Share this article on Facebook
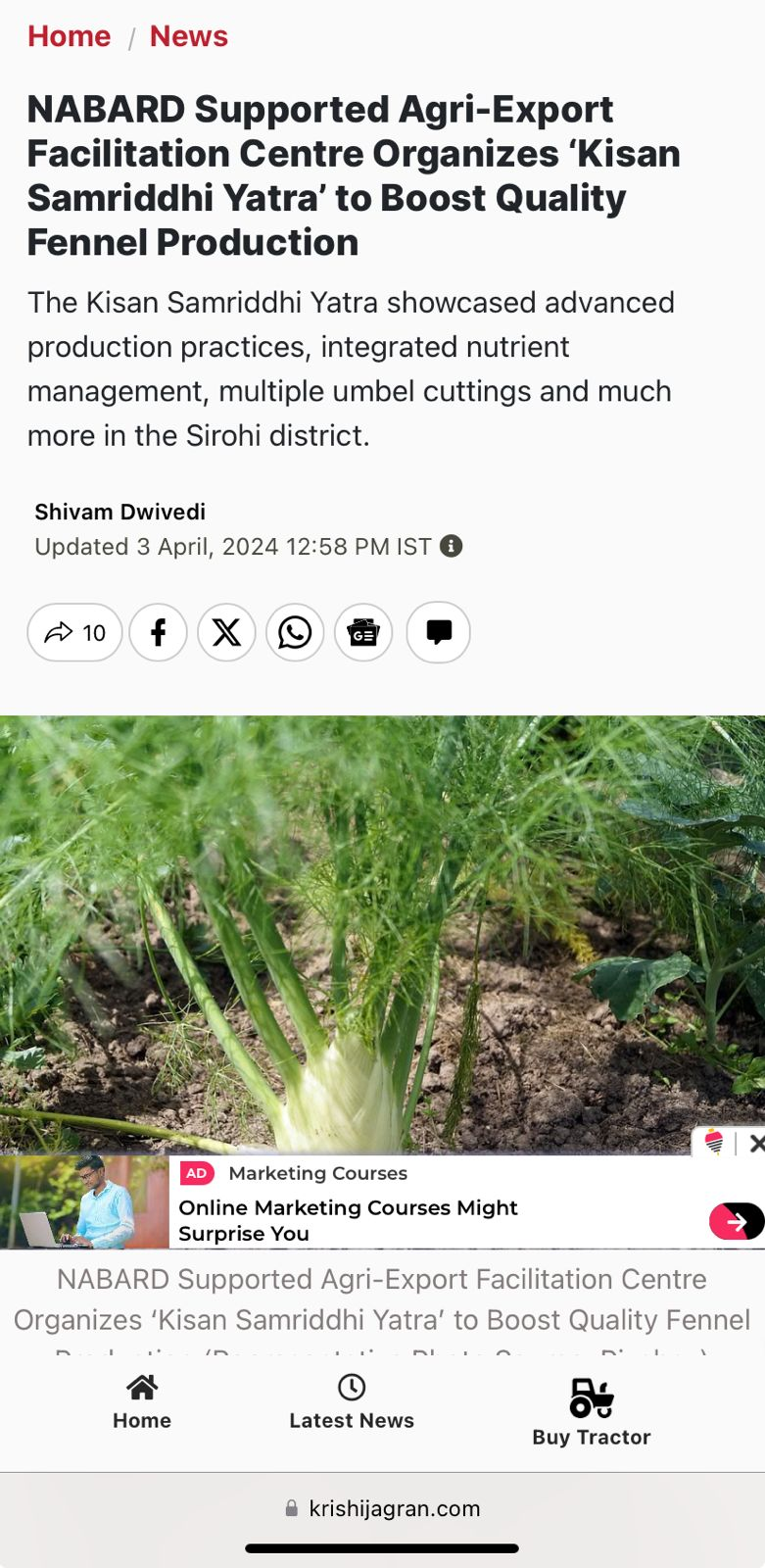This screenshot has height=1568, width=765. point(158,632)
